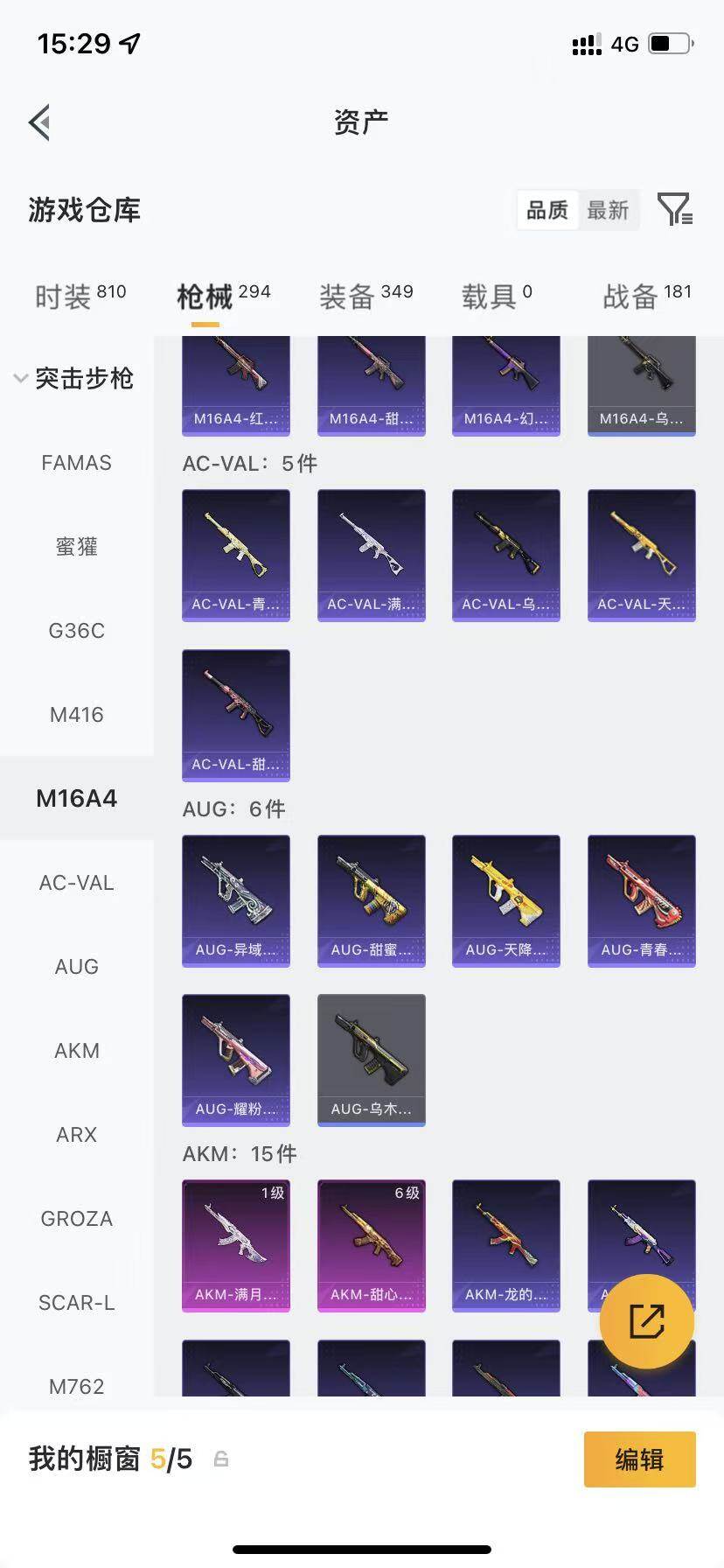The width and height of the screenshot is (724, 1568).
Task: Tap the 编辑 button
Action: 640,1459
